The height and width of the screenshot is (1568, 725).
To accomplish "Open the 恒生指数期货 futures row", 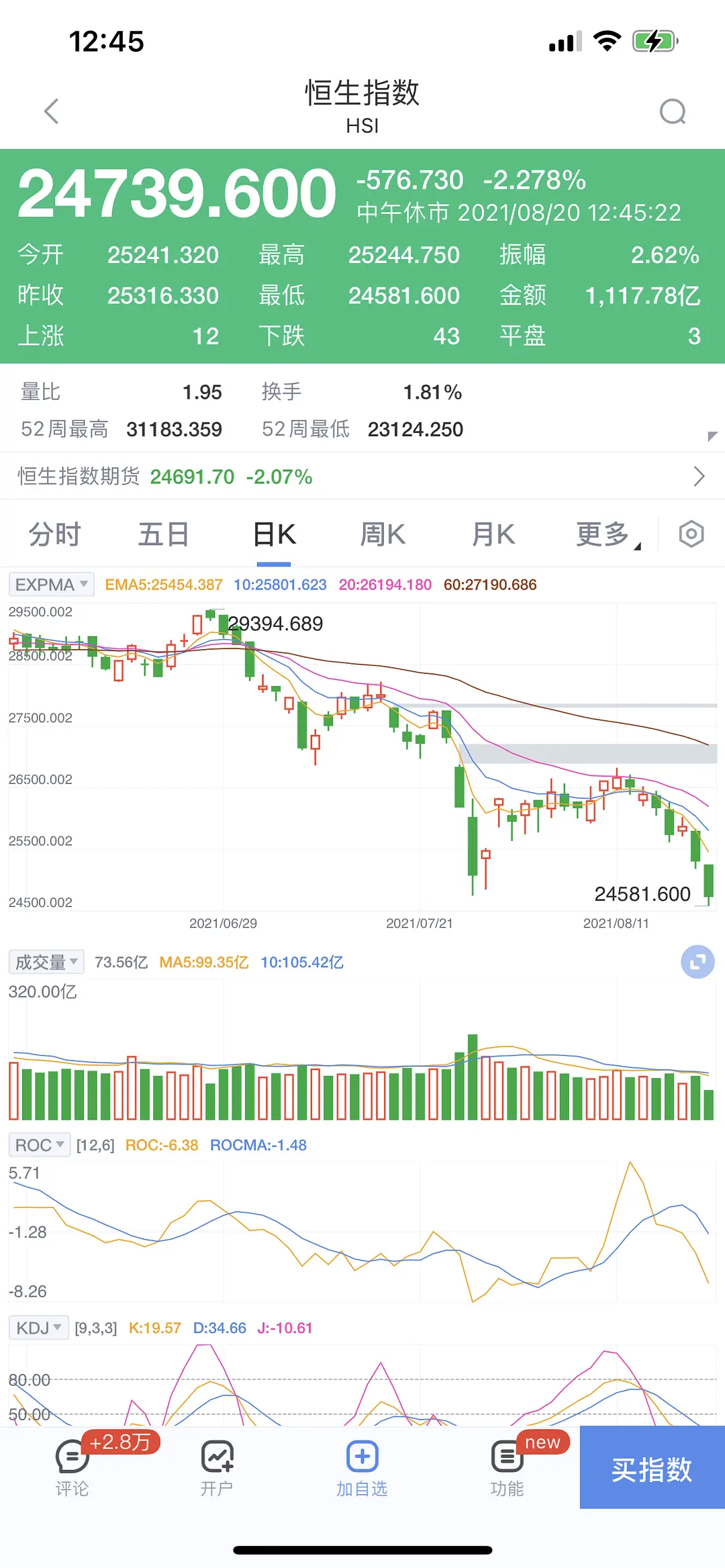I will 362,477.
